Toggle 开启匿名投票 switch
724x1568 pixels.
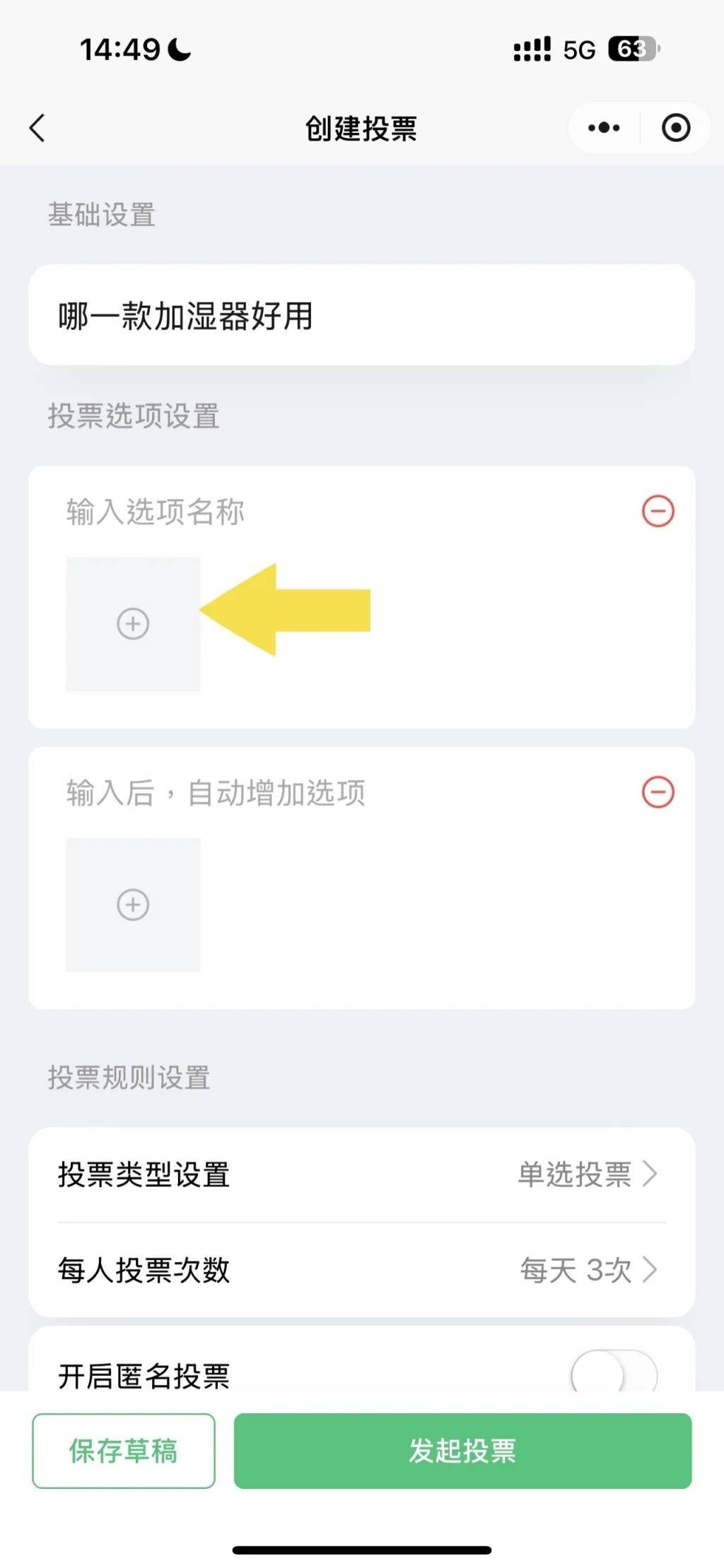[614, 1374]
